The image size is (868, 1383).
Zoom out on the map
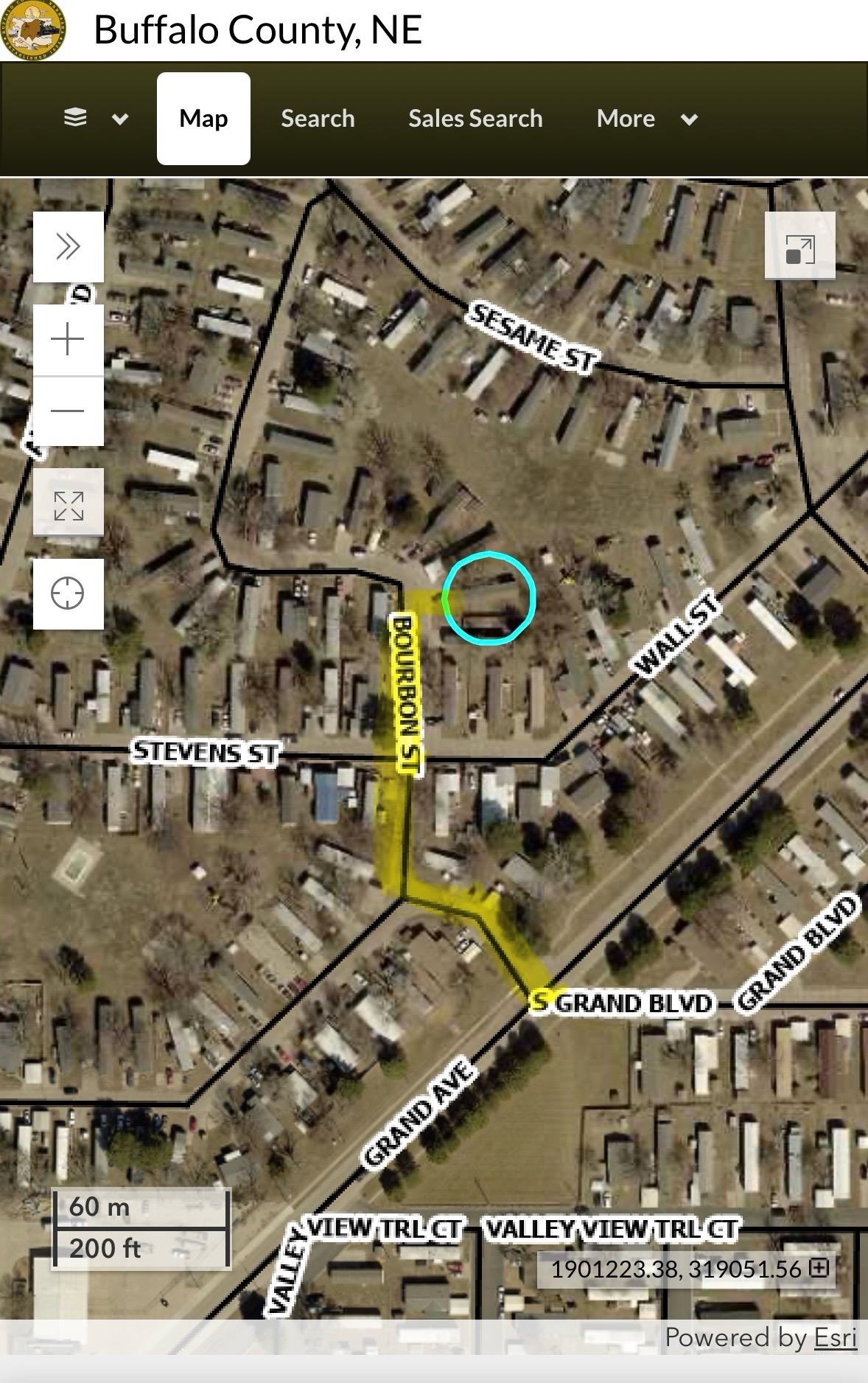(x=68, y=411)
